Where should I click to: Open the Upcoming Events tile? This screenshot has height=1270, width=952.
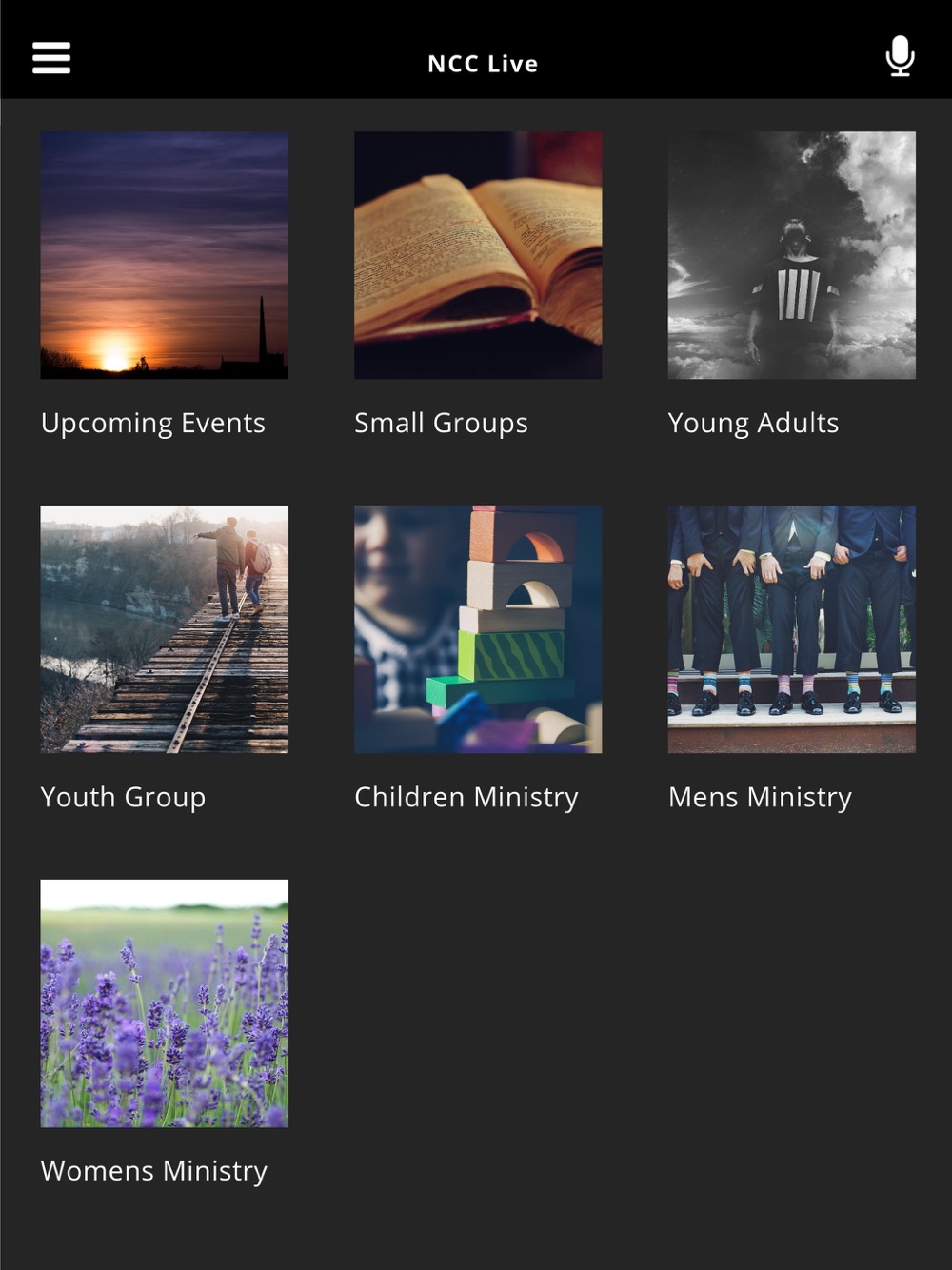[164, 255]
